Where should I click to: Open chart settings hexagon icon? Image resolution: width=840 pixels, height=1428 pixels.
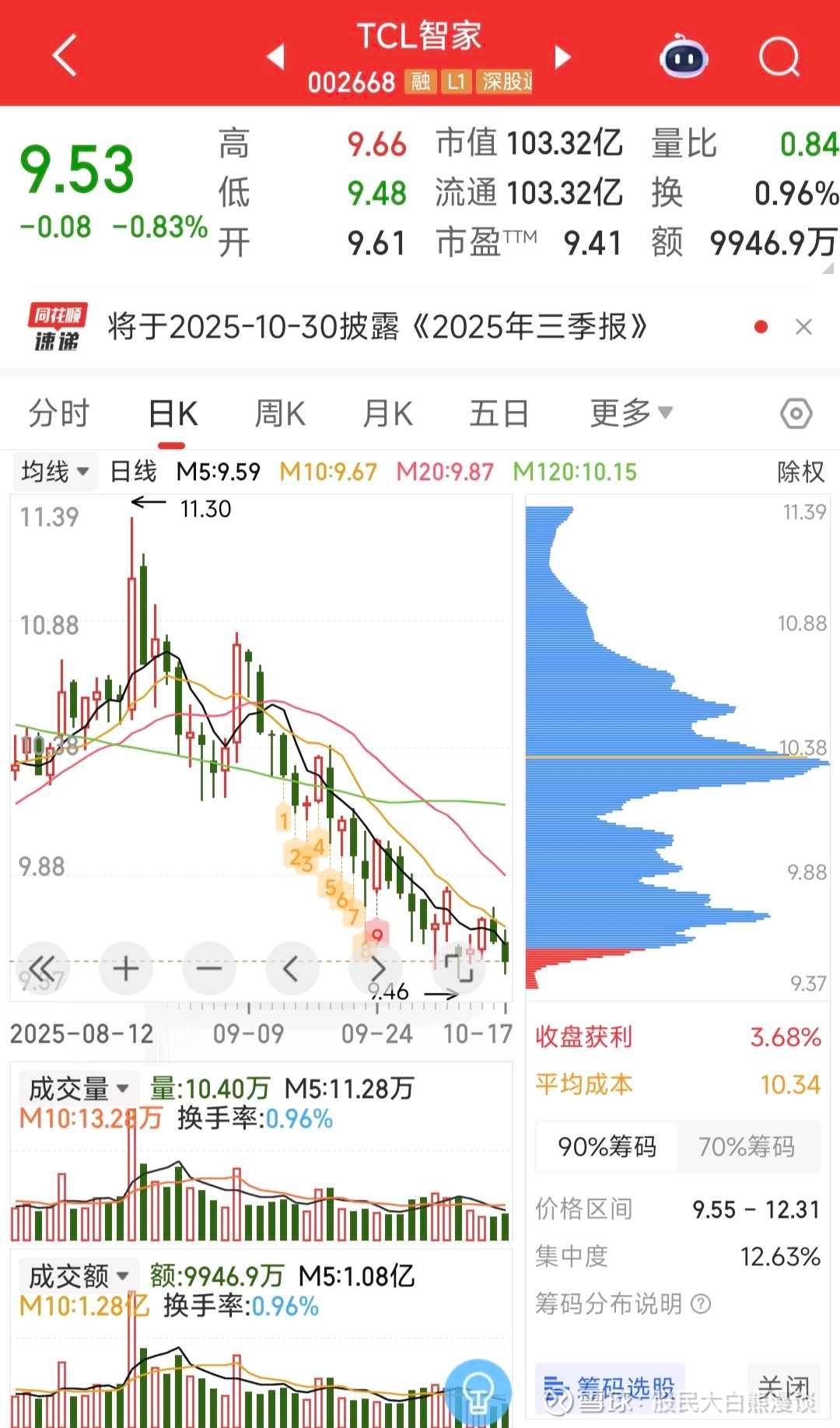coord(796,413)
